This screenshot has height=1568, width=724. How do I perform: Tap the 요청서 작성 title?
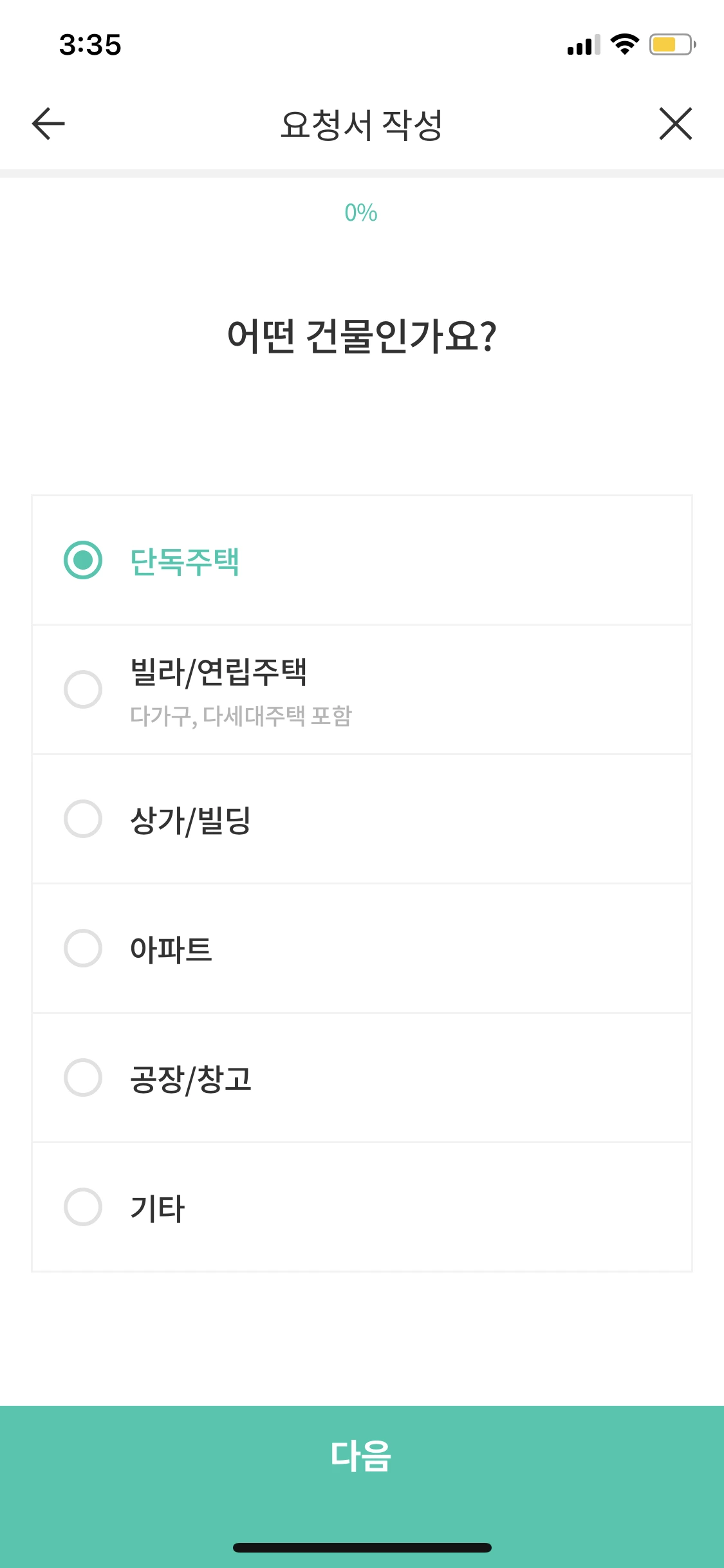[362, 124]
